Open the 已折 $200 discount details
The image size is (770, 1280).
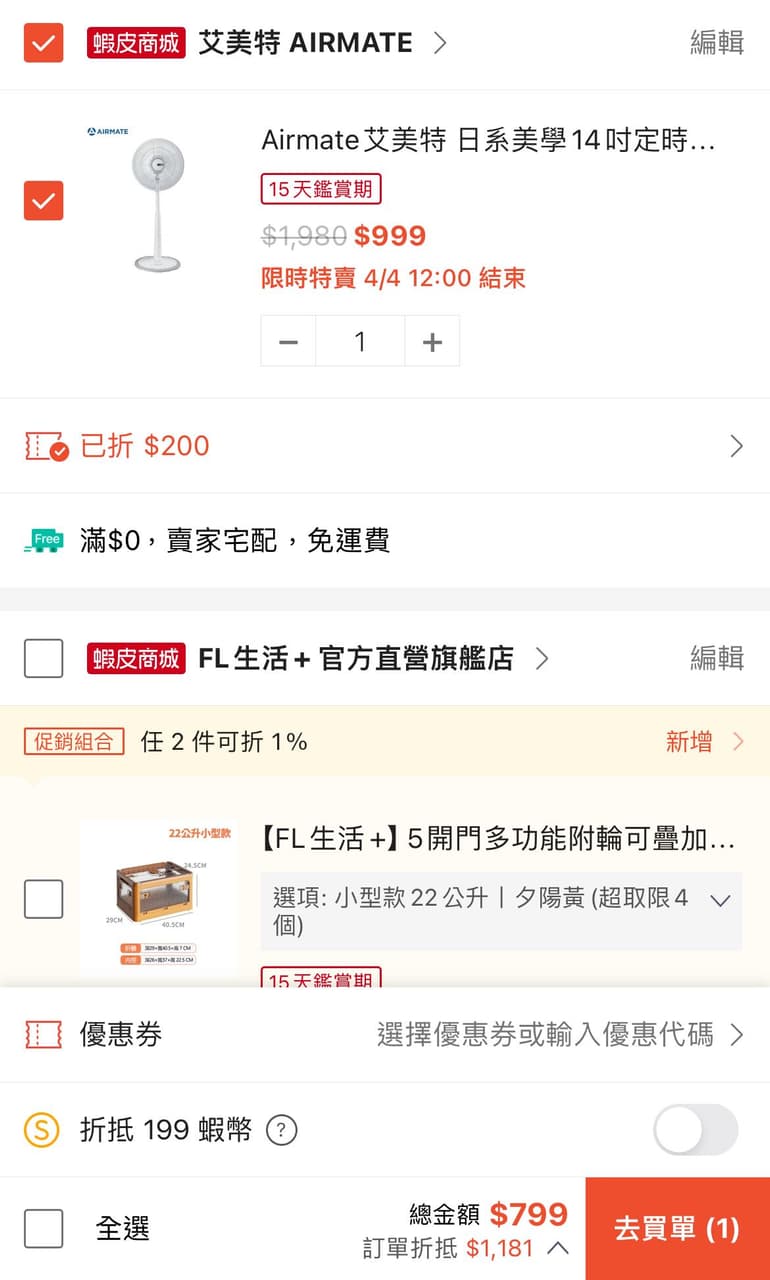pyautogui.click(x=385, y=446)
